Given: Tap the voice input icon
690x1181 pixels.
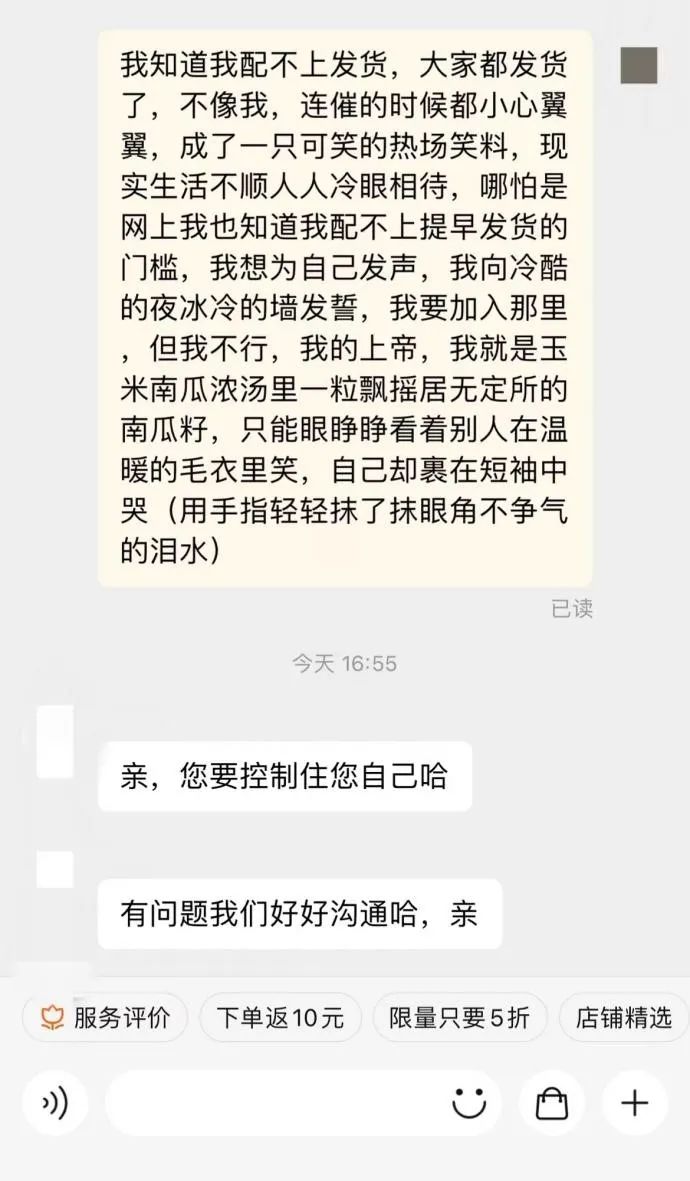Looking at the screenshot, I should [55, 1103].
